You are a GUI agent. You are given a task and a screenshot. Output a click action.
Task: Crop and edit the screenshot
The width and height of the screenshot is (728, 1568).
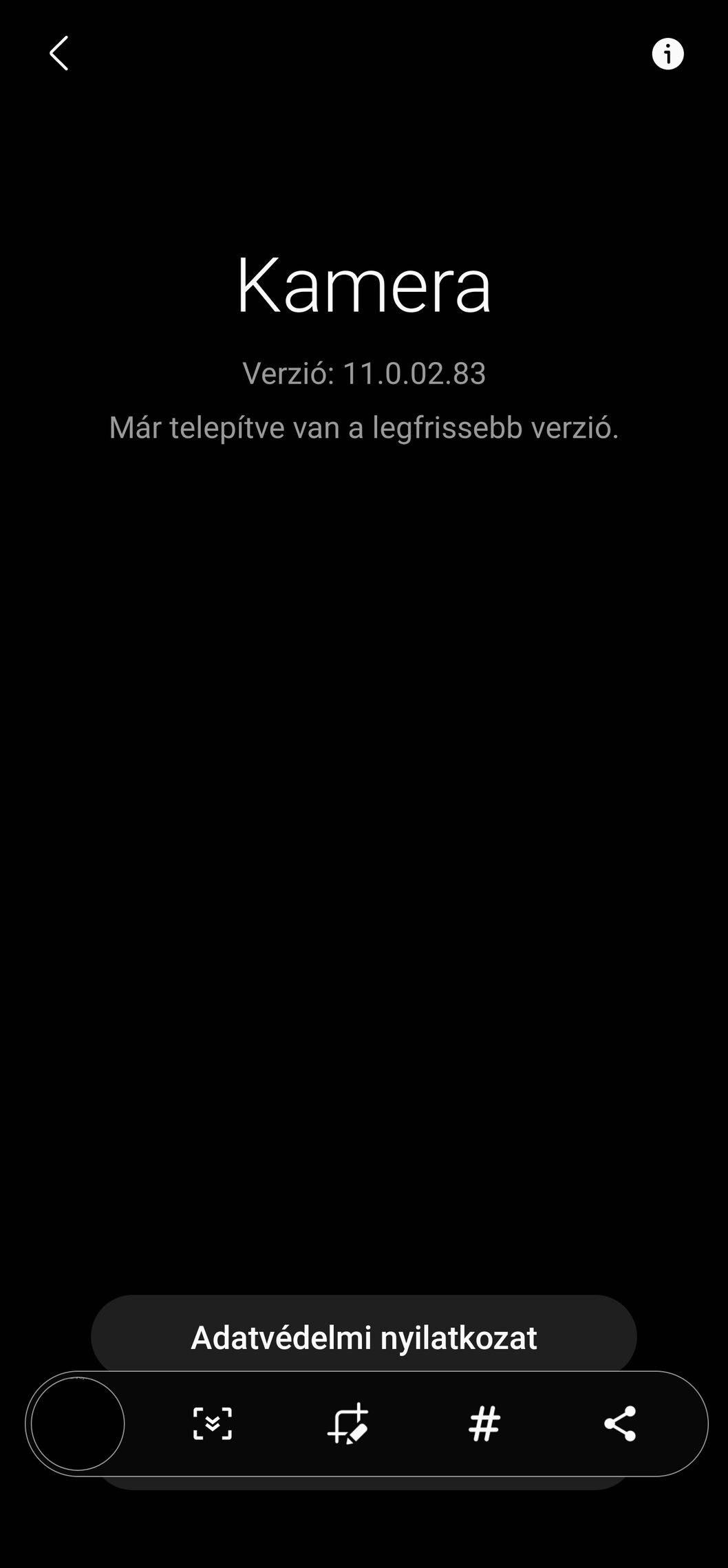click(x=348, y=1423)
